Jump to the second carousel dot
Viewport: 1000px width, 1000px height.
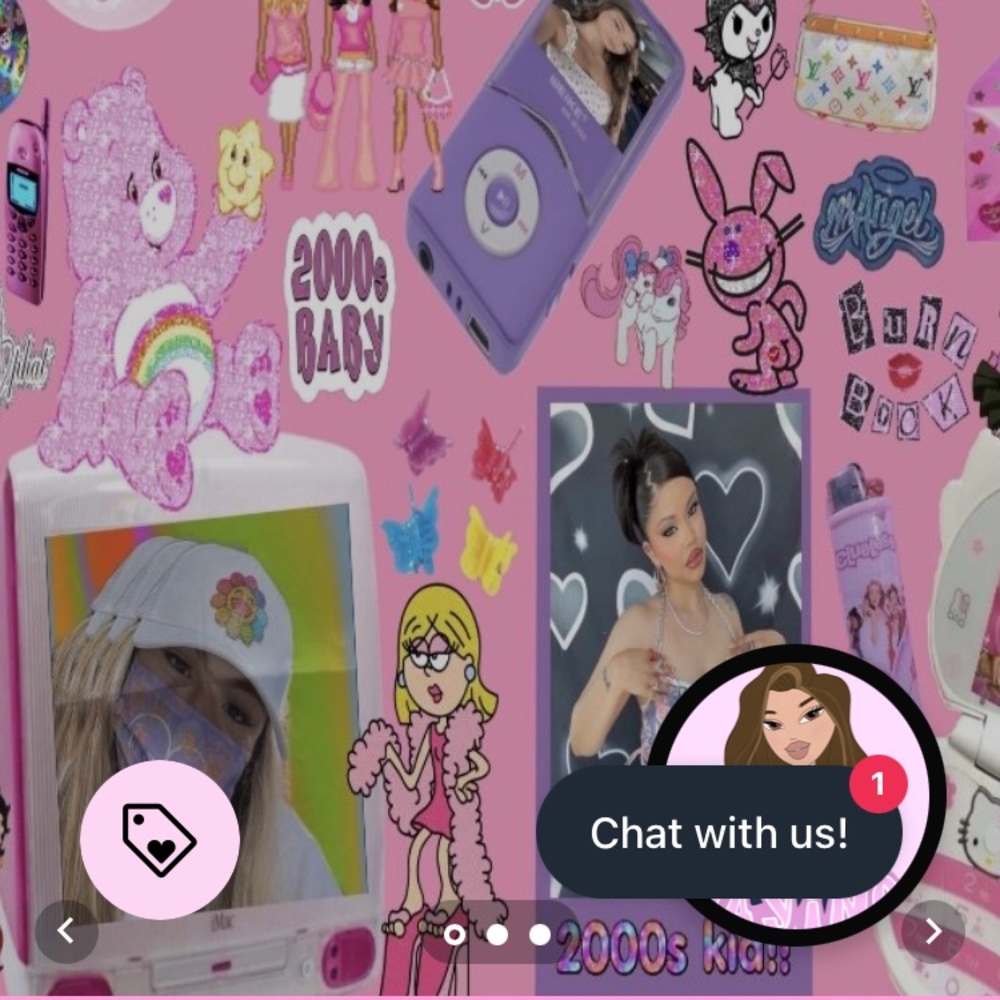pos(497,934)
